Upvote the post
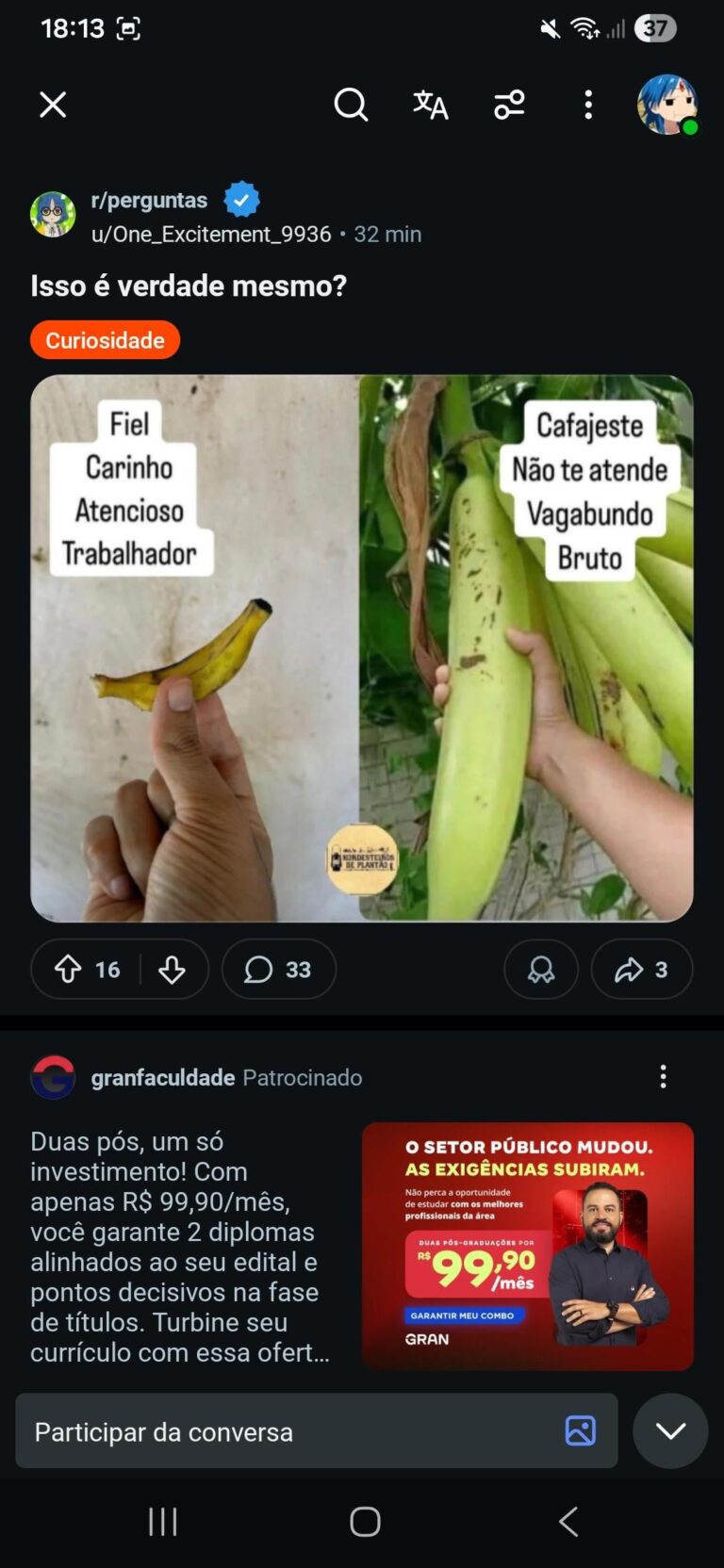Viewport: 724px width, 1568px height. [x=68, y=969]
